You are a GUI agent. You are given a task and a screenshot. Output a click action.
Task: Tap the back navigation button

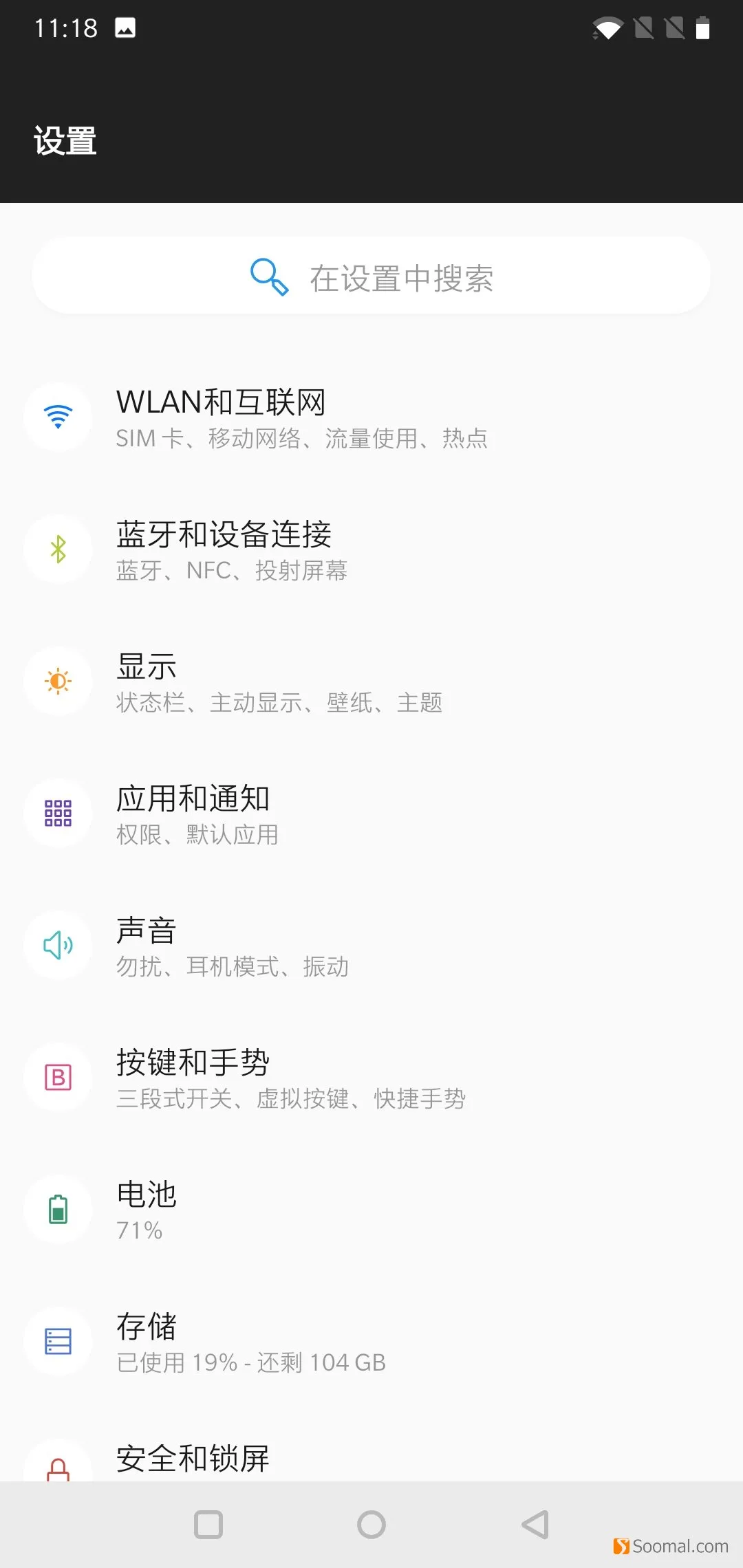[x=535, y=1525]
